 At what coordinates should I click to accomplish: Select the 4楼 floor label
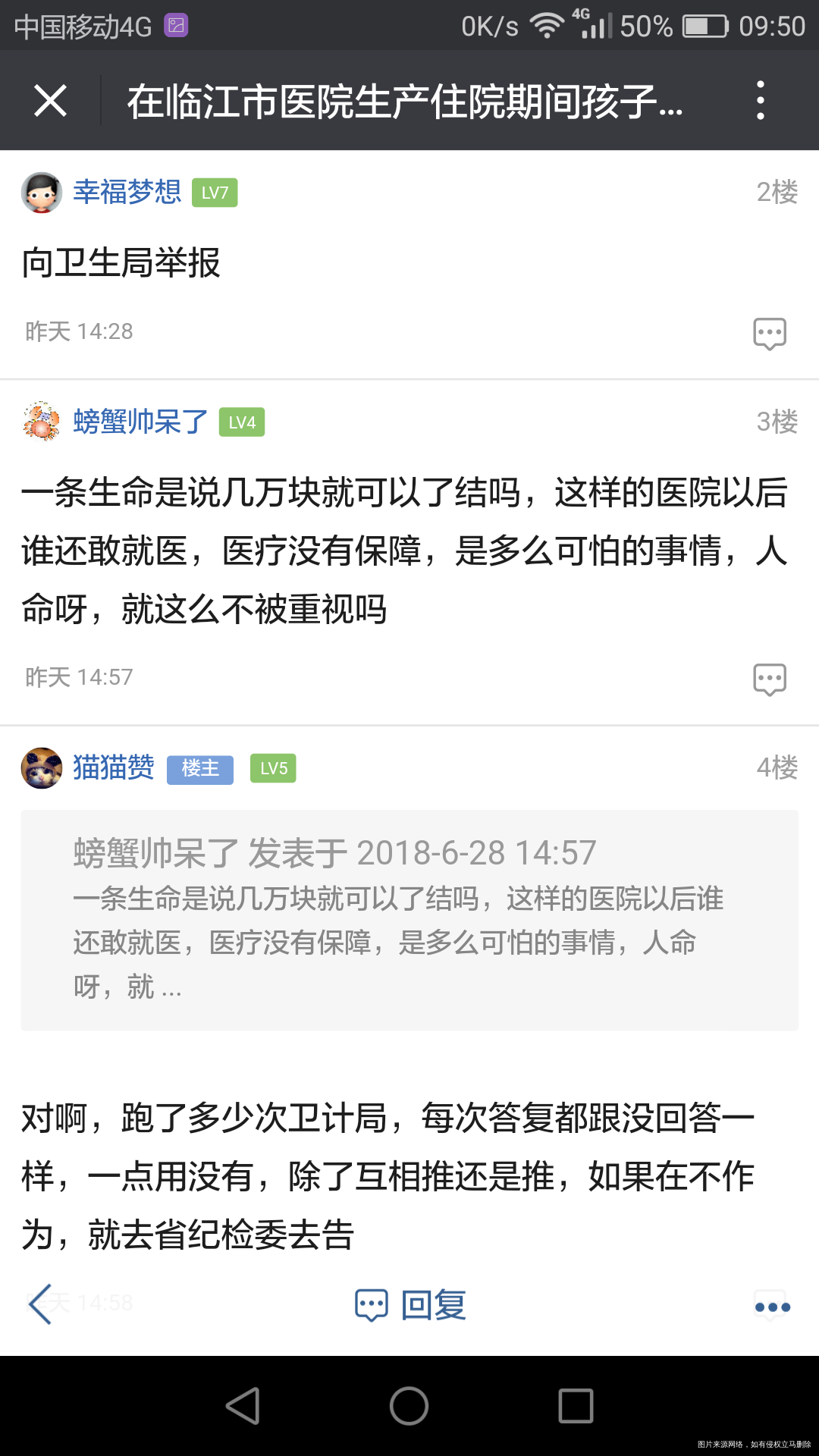pos(778,767)
